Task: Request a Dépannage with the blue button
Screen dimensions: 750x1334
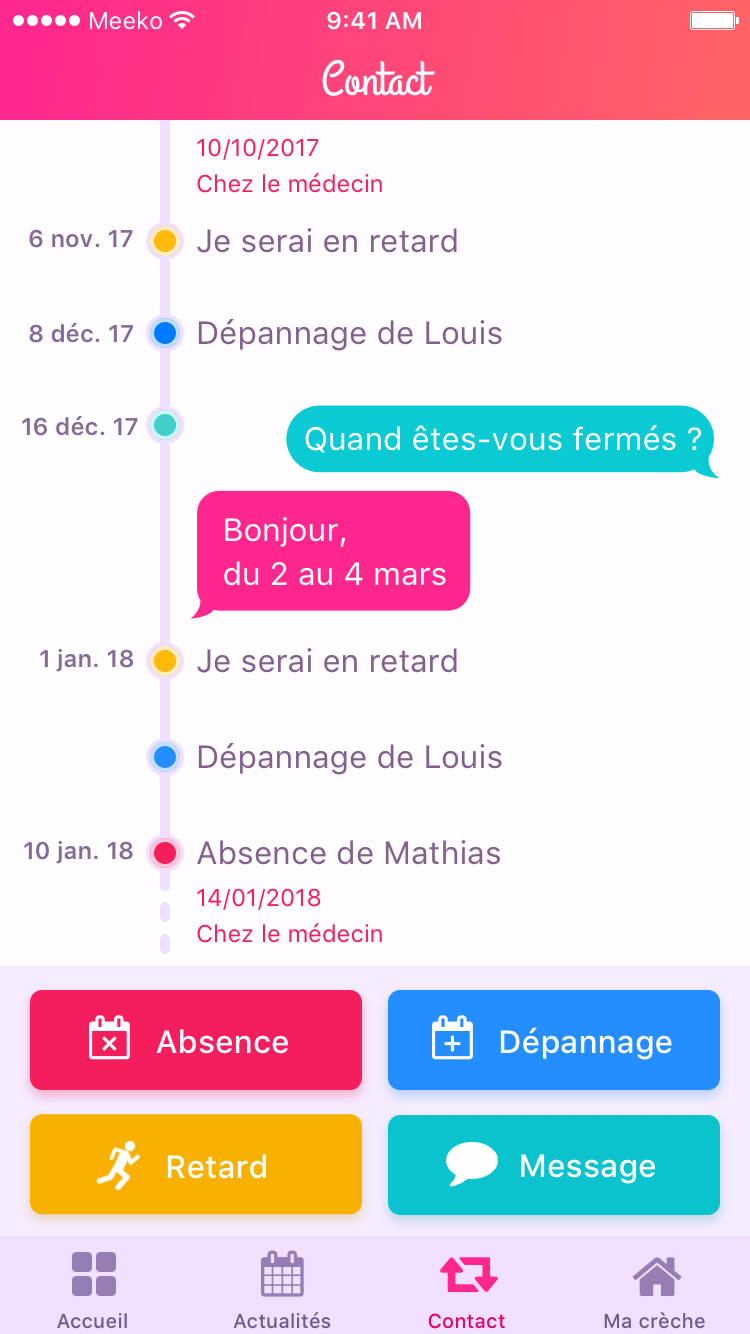Action: 554,1040
